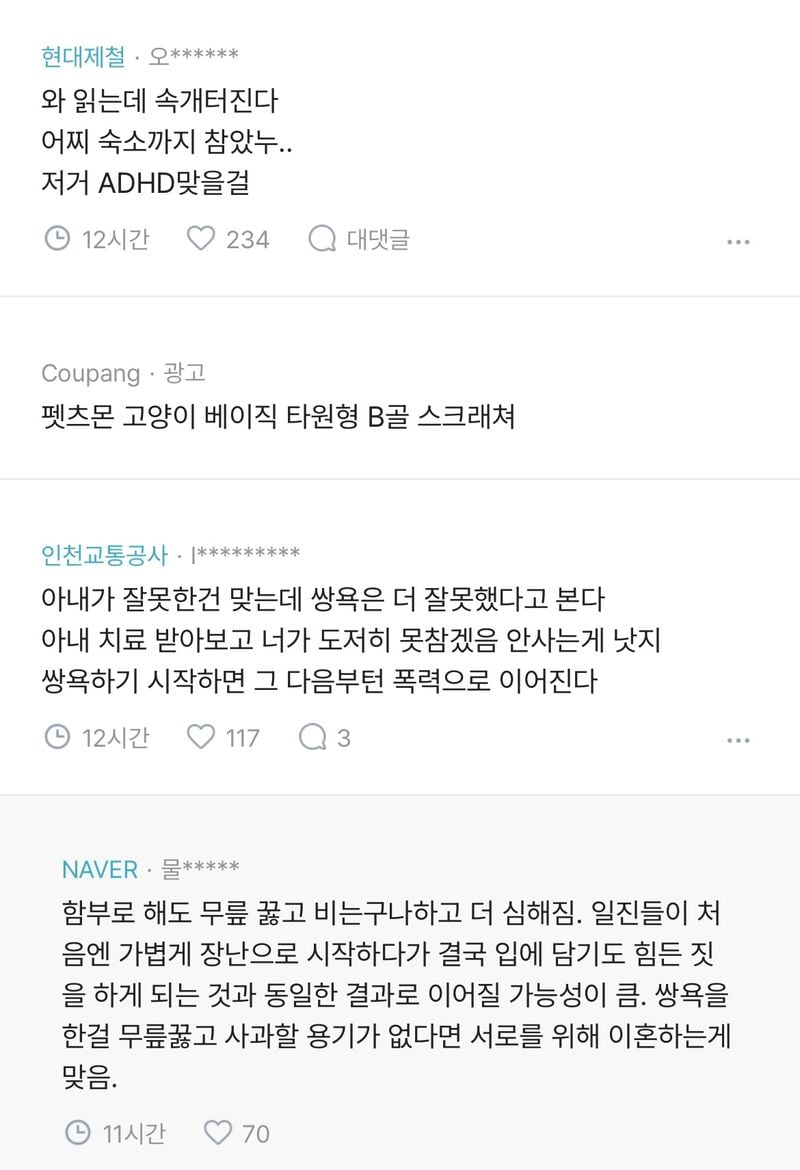This screenshot has width=800, height=1170.
Task: Tap 대댓글 to reply to 현대제철 comment
Action: click(360, 240)
